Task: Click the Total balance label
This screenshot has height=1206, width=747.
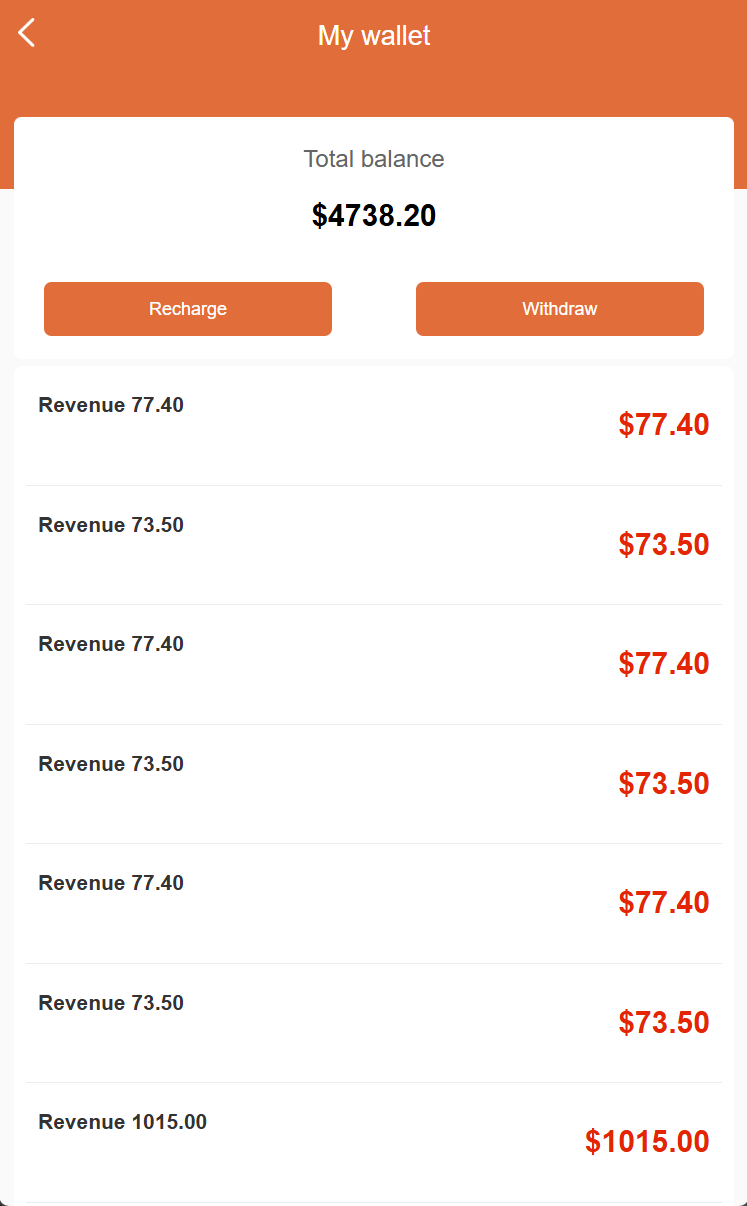Action: [x=373, y=159]
